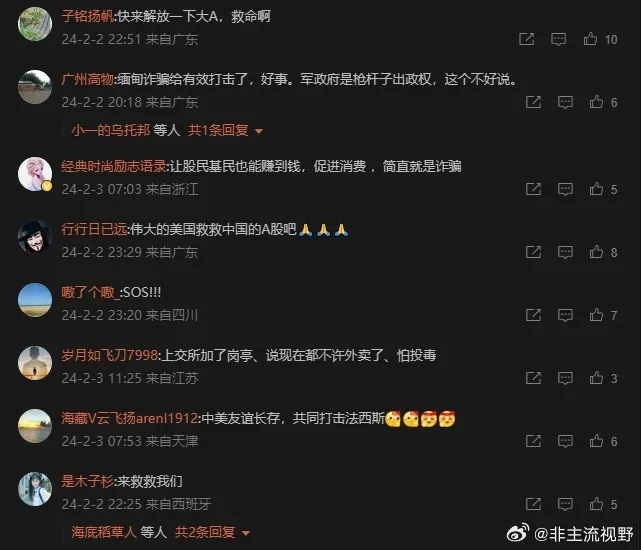Image resolution: width=641 pixels, height=550 pixels.
Task: Expand 共1条回复 under 广州高物
Action: click(x=225, y=130)
